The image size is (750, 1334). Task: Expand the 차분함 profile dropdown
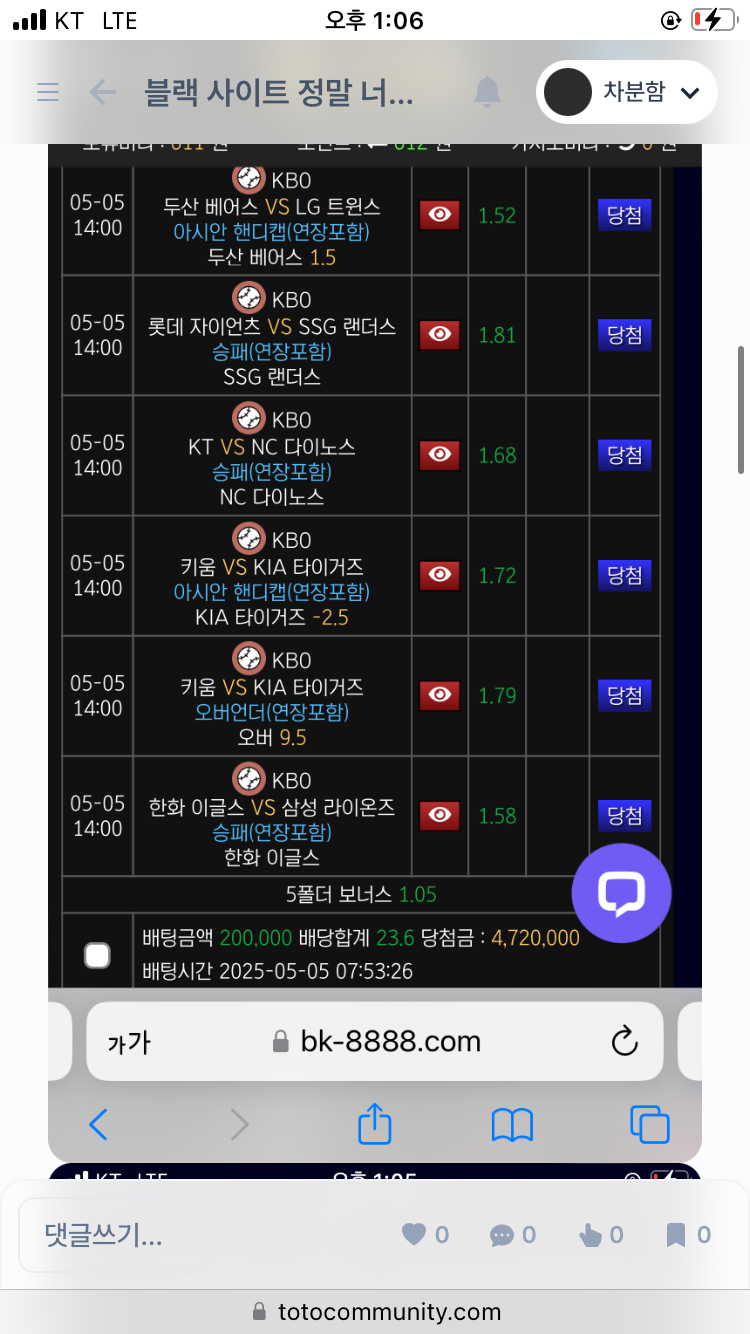pyautogui.click(x=627, y=93)
